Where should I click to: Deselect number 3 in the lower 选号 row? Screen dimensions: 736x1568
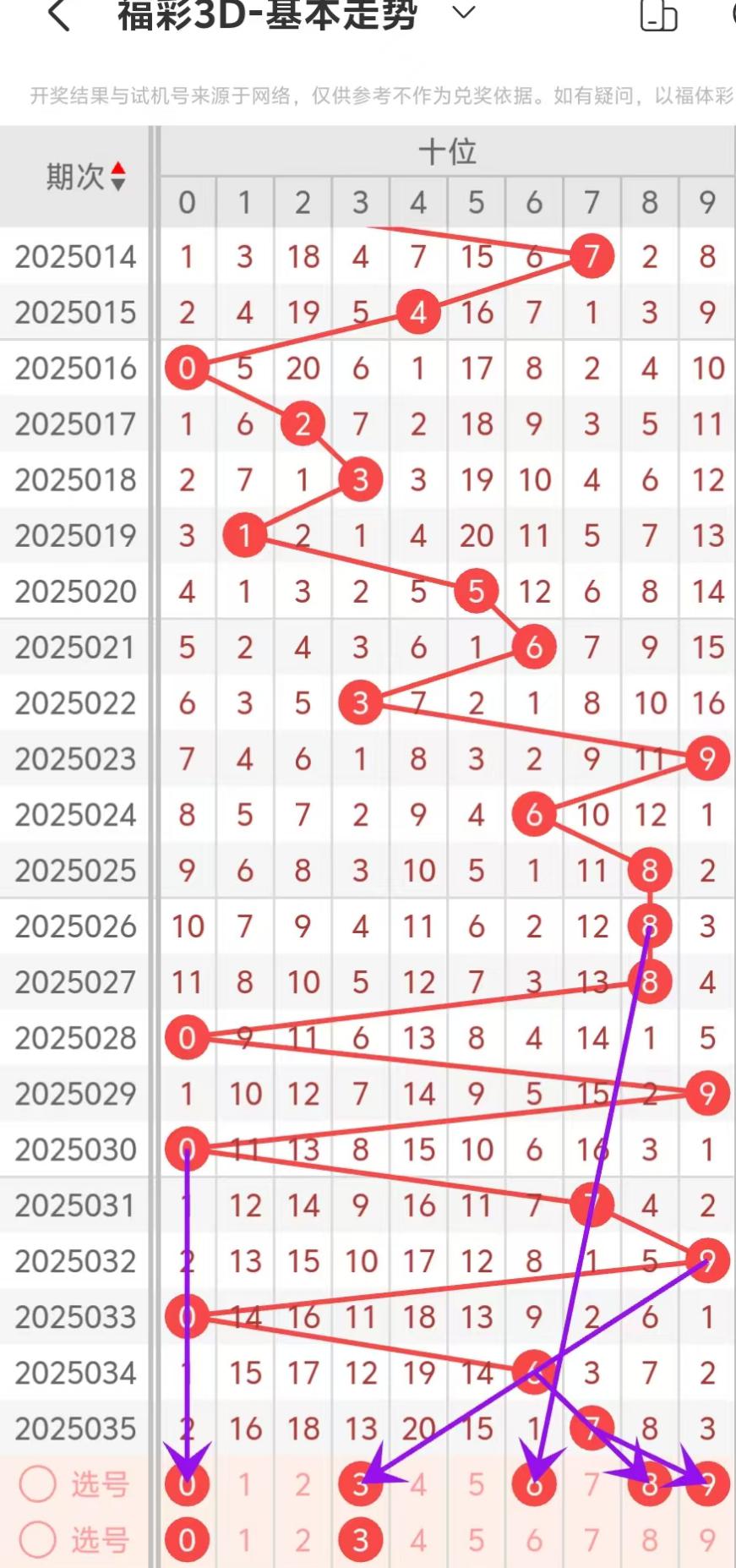click(361, 1539)
